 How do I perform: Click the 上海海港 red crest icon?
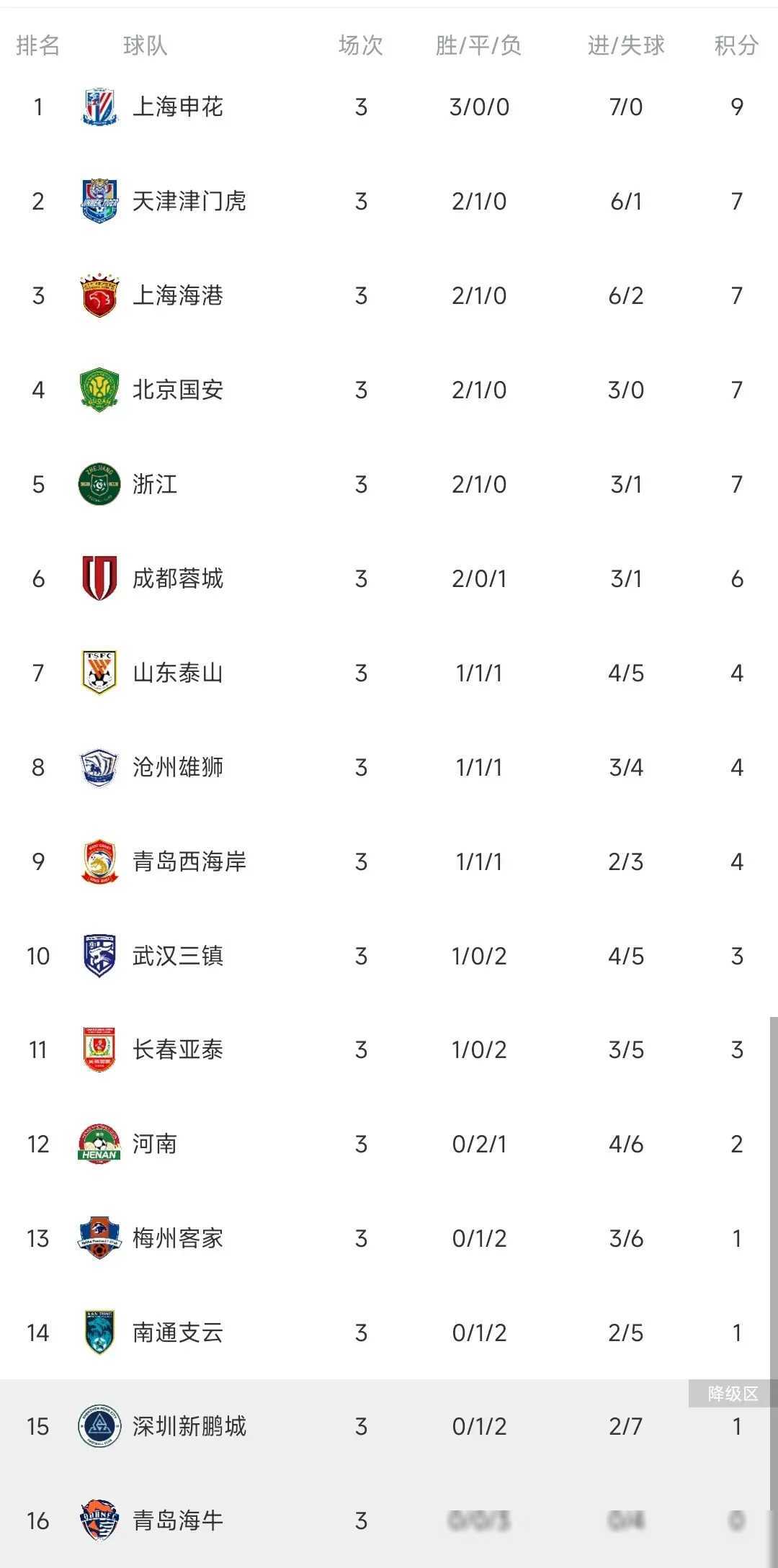click(99, 297)
